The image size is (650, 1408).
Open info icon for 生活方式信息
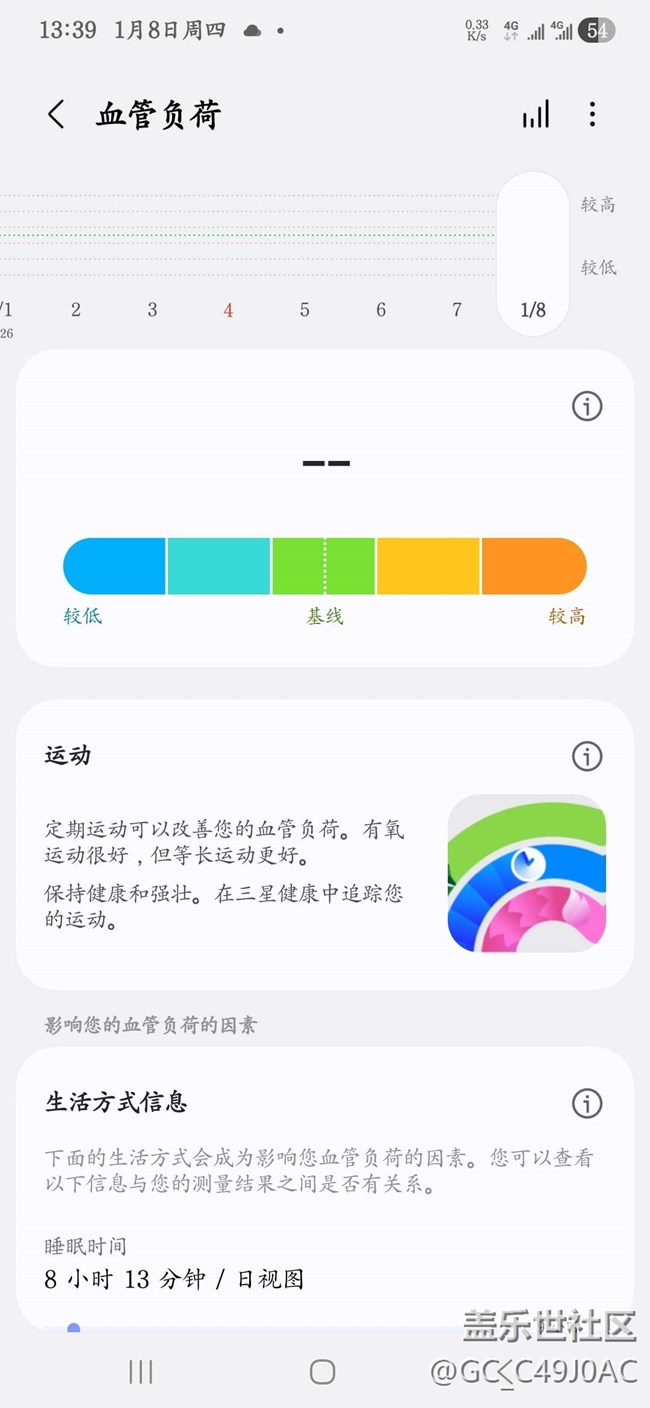pyautogui.click(x=587, y=1103)
